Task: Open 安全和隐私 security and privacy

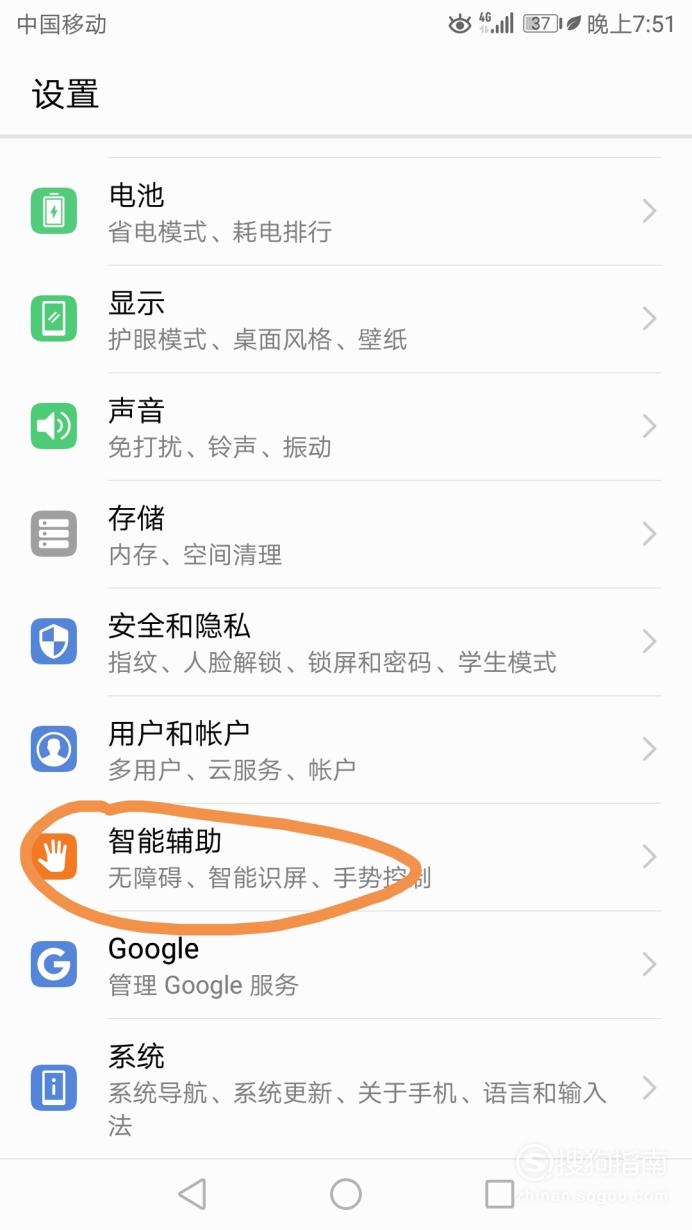Action: pos(346,642)
